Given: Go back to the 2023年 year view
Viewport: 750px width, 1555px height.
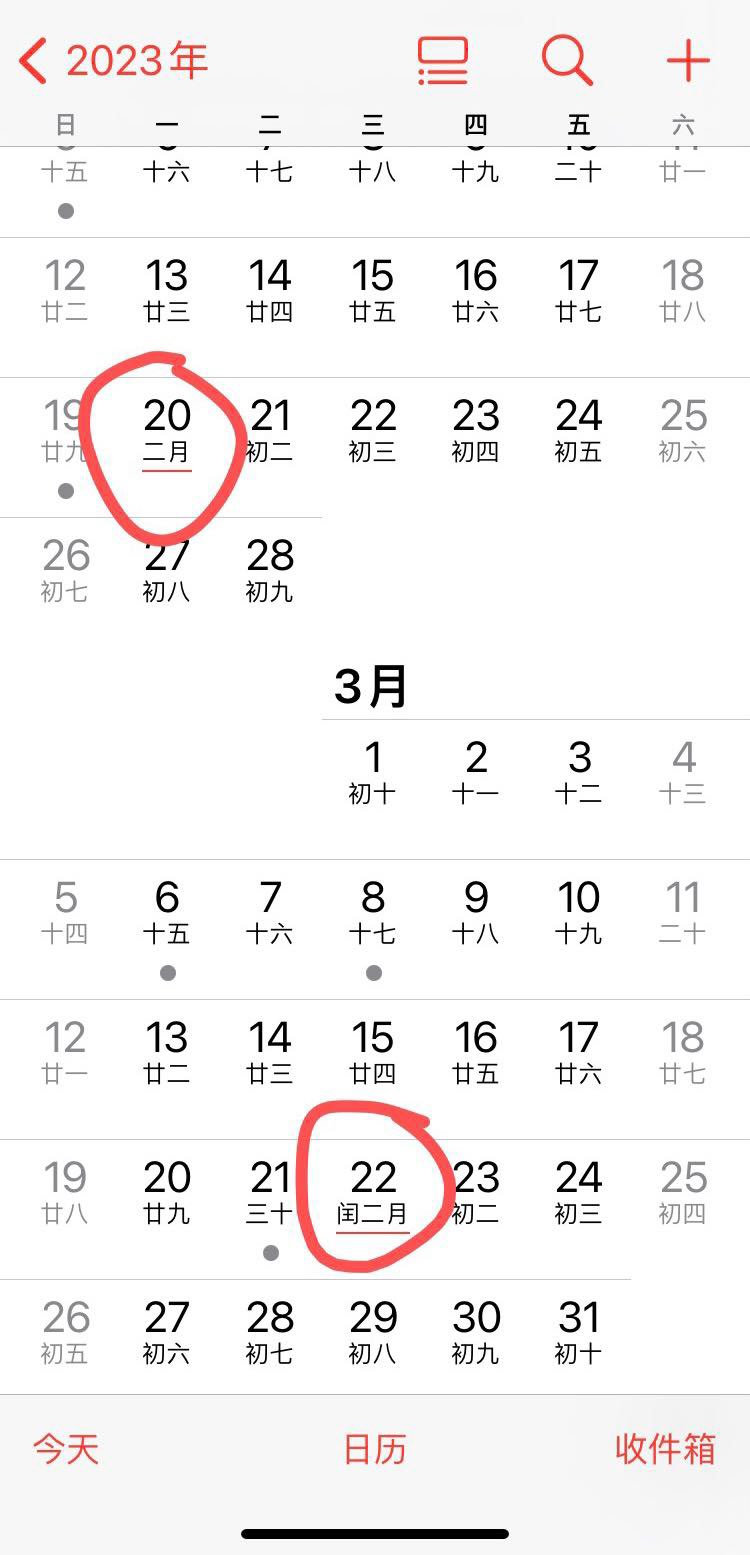Looking at the screenshot, I should 113,61.
